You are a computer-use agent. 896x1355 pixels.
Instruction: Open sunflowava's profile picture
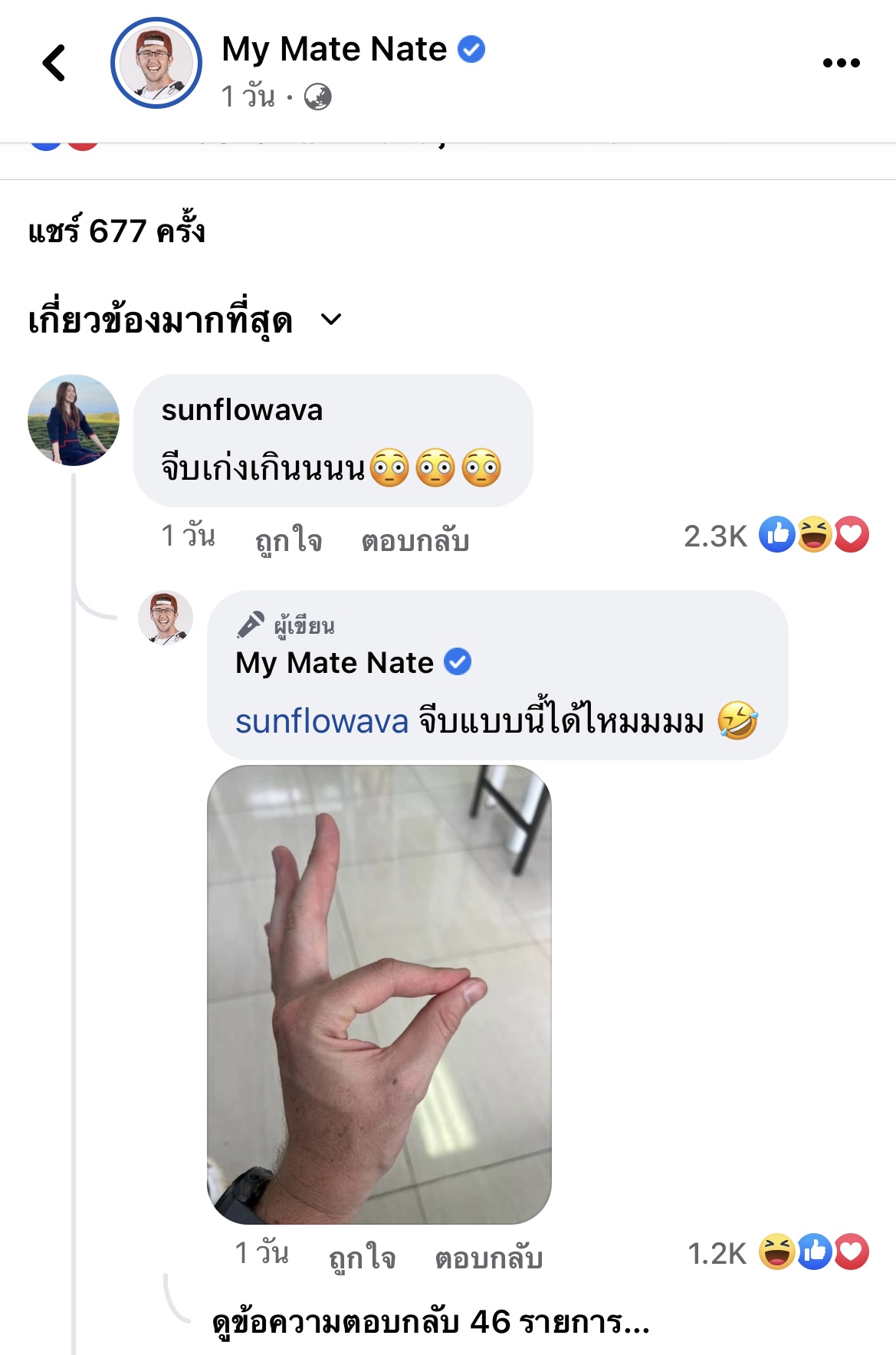coord(74,420)
